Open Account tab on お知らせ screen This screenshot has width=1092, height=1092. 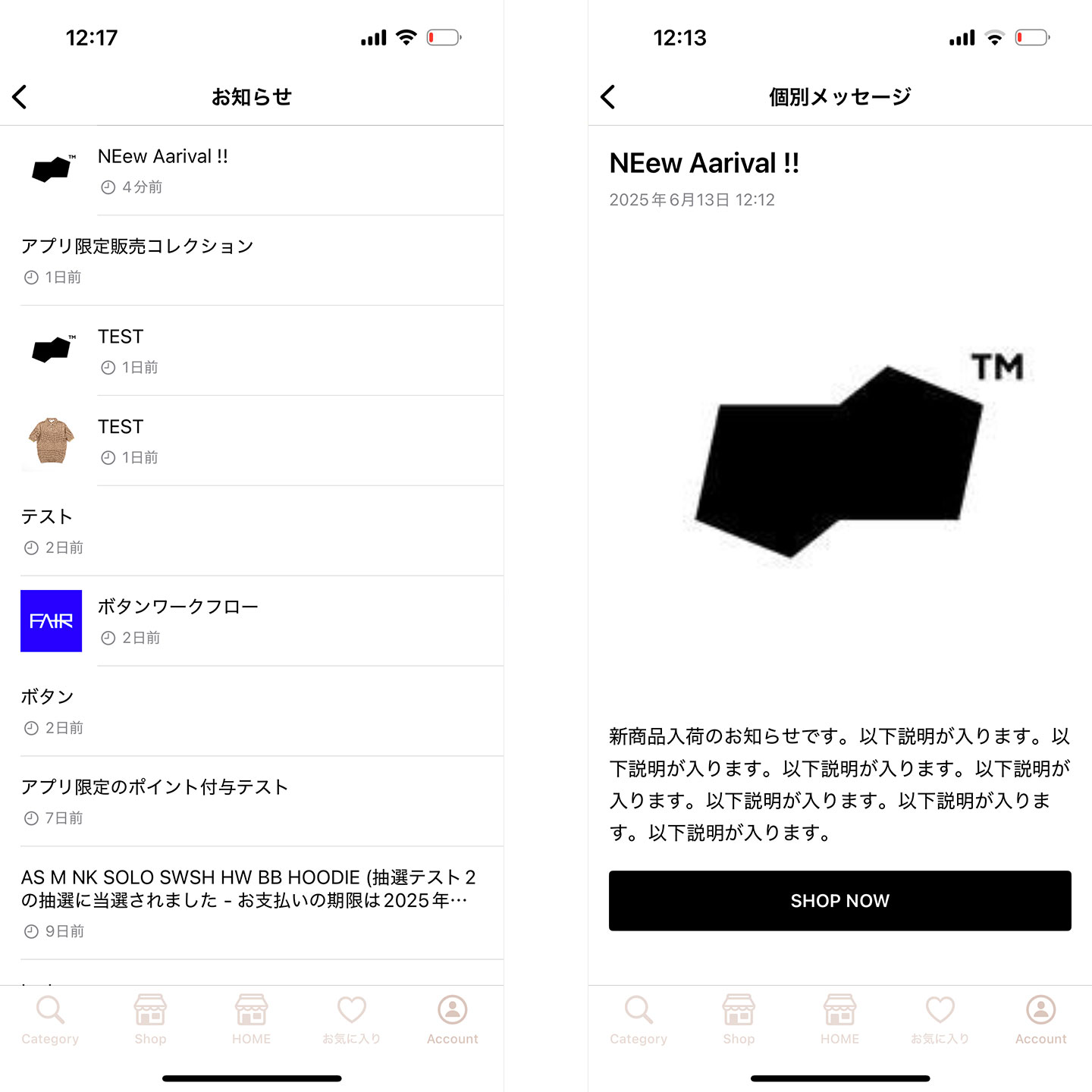tap(453, 1020)
